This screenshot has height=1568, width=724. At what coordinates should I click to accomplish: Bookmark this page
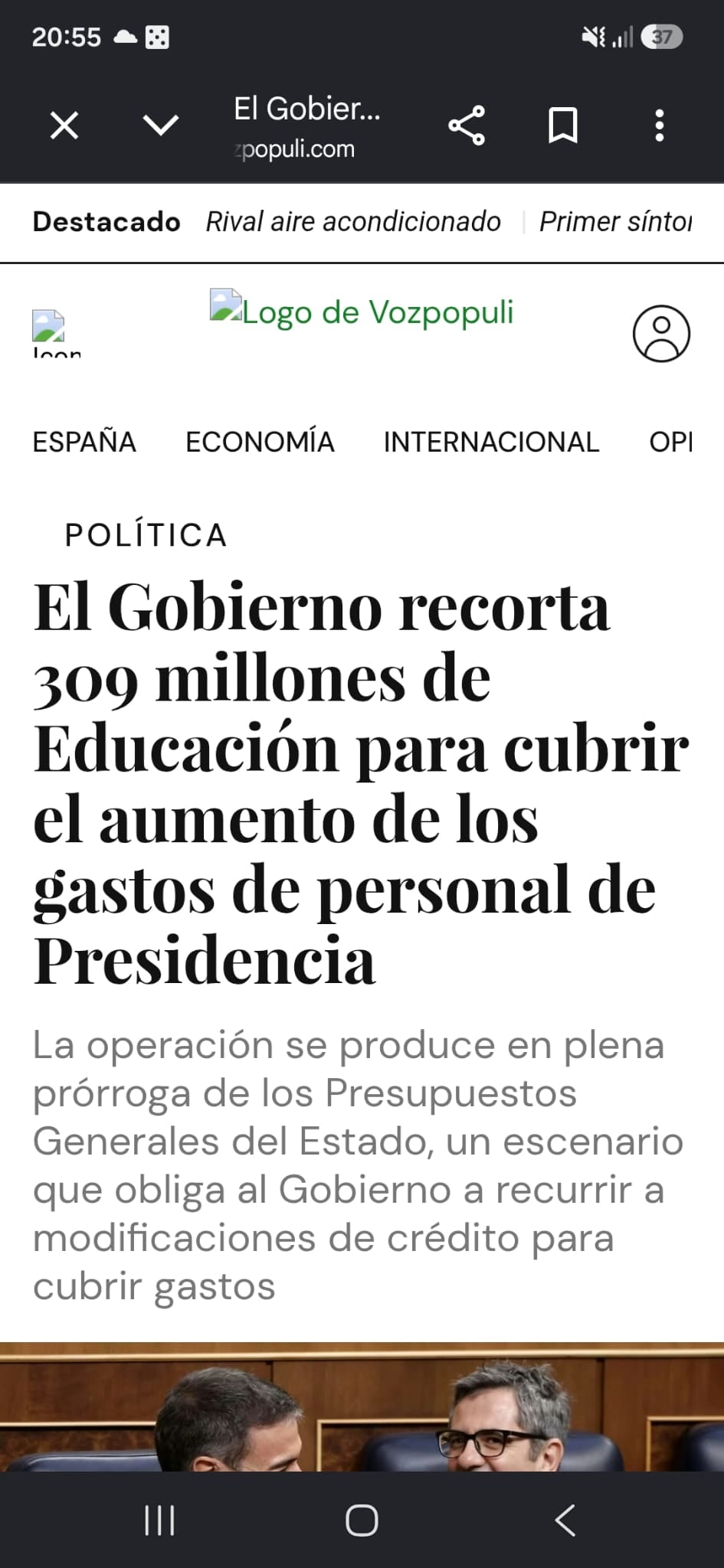[x=563, y=126]
